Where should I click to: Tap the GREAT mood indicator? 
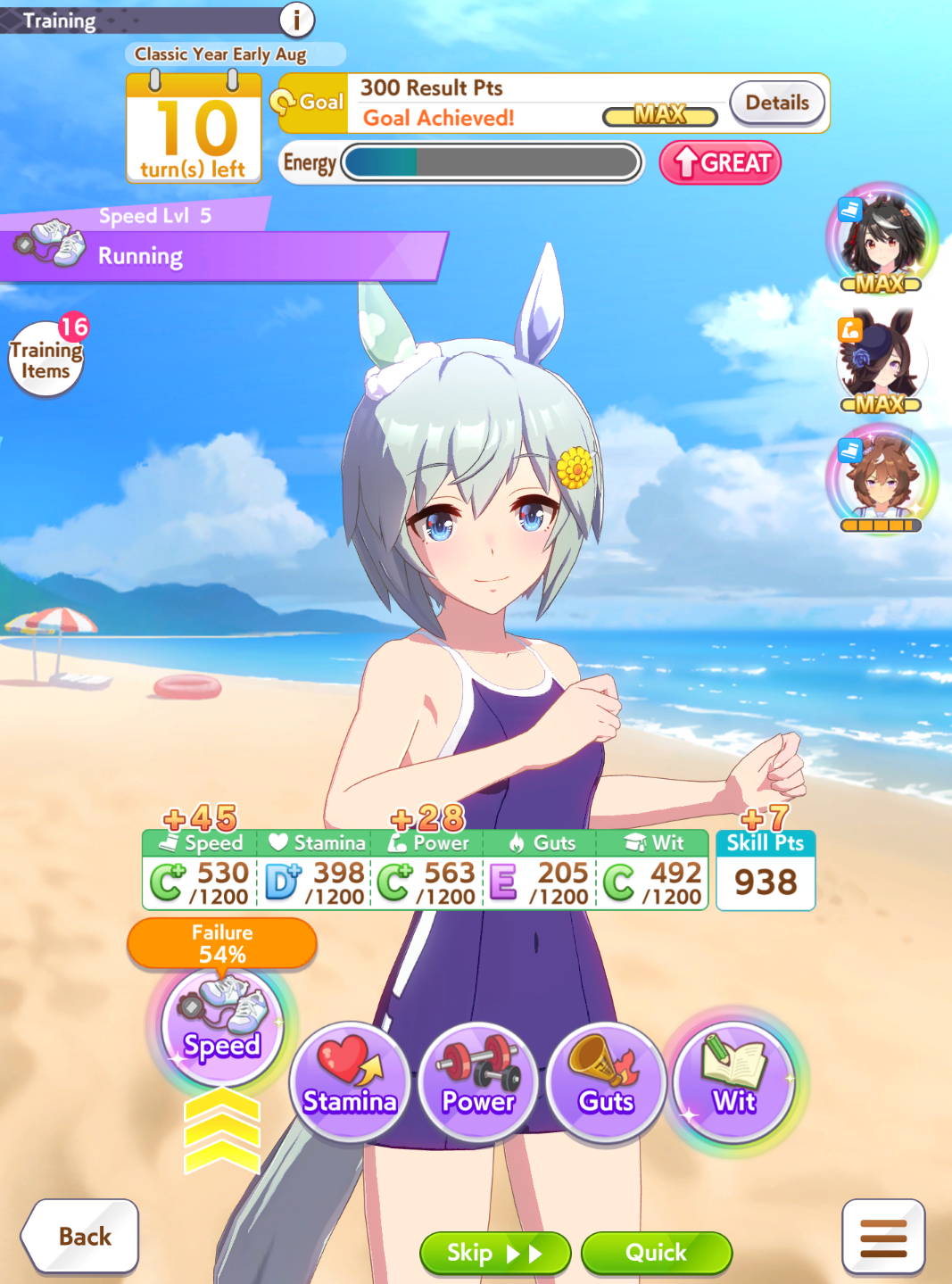coord(721,163)
